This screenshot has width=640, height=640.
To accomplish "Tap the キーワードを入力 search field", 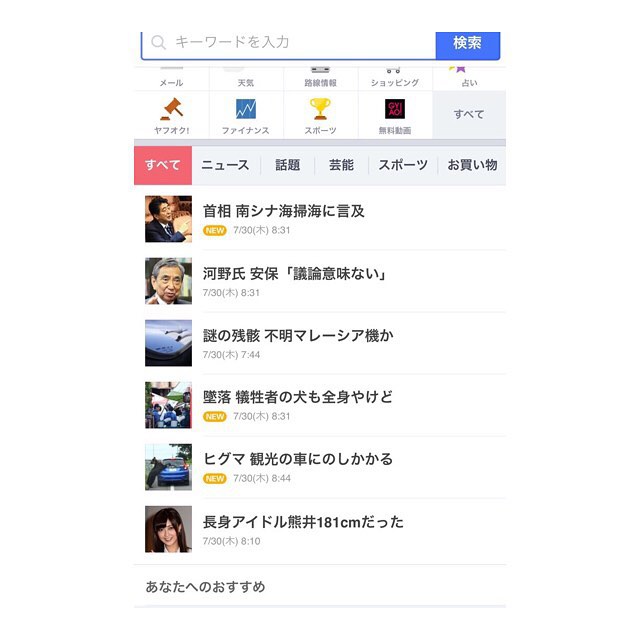I will click(x=290, y=43).
